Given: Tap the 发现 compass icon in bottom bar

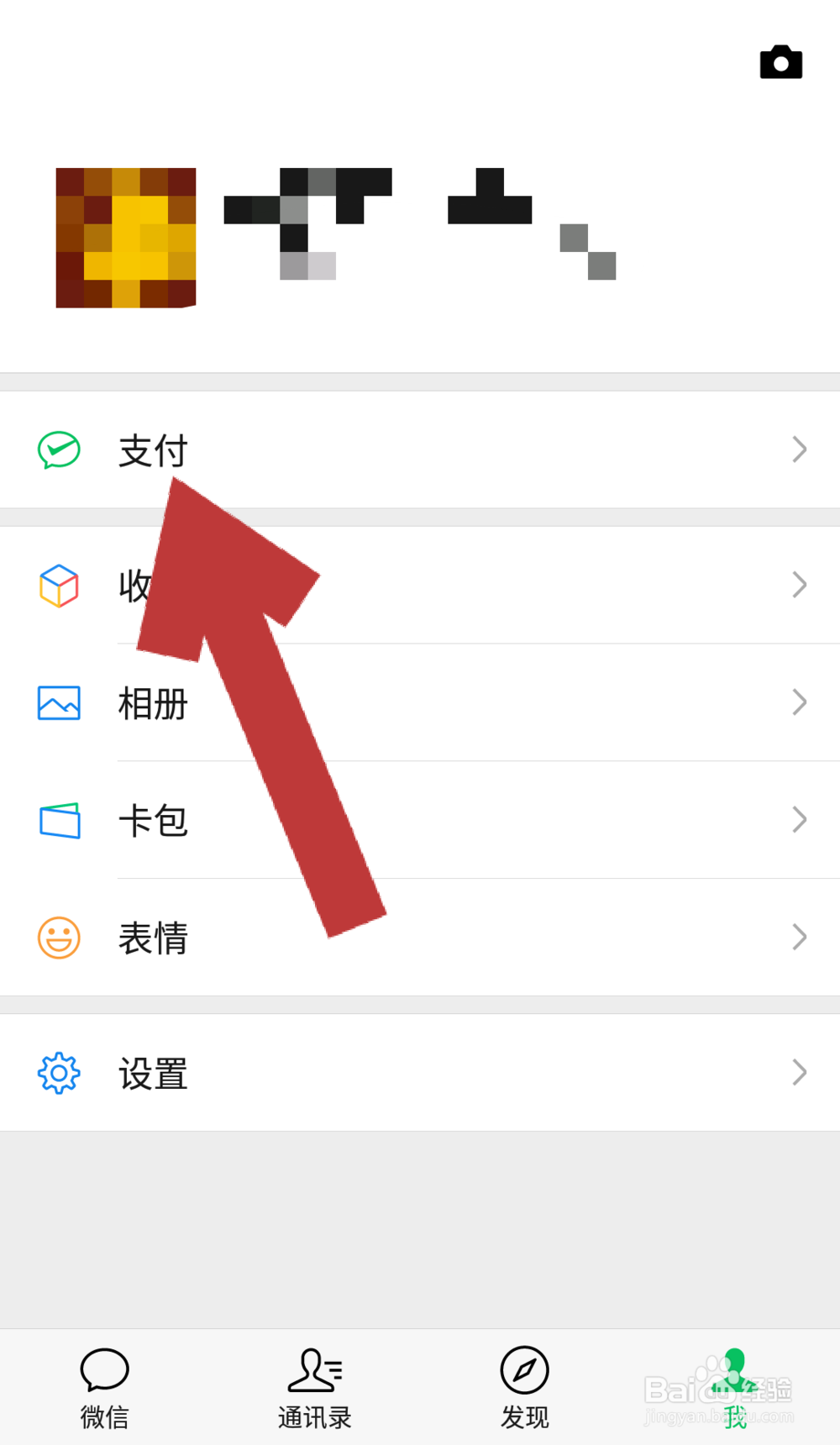Looking at the screenshot, I should click(x=524, y=1371).
